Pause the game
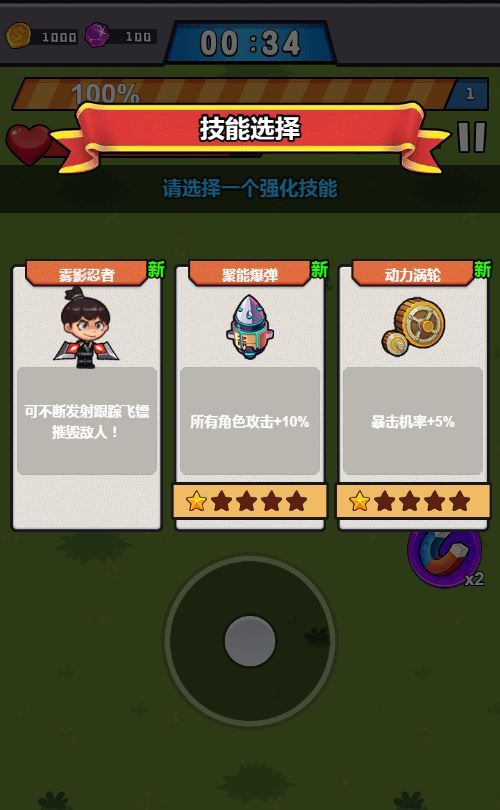Viewport: 500px width, 810px height. click(472, 137)
